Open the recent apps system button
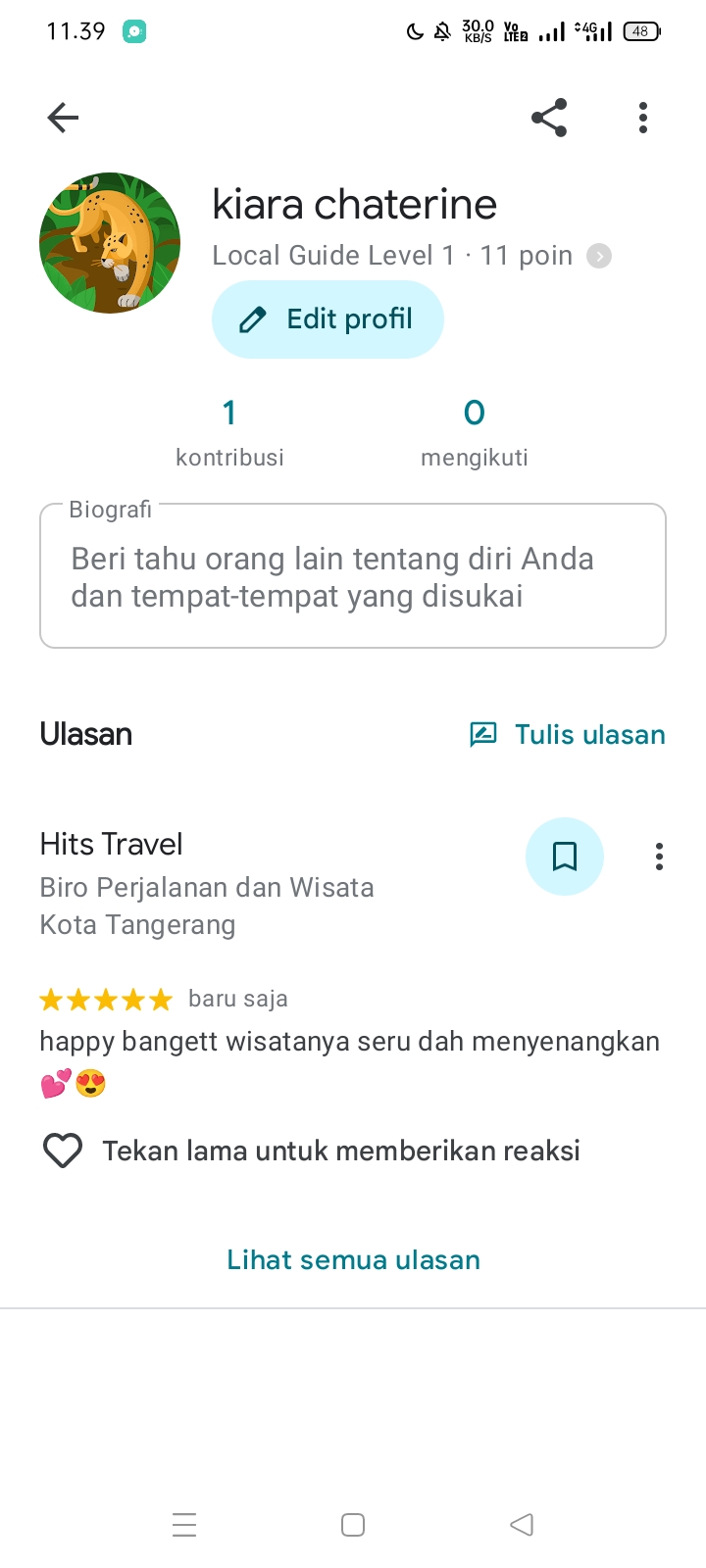Screen dimensions: 706x1568 coord(184,1525)
